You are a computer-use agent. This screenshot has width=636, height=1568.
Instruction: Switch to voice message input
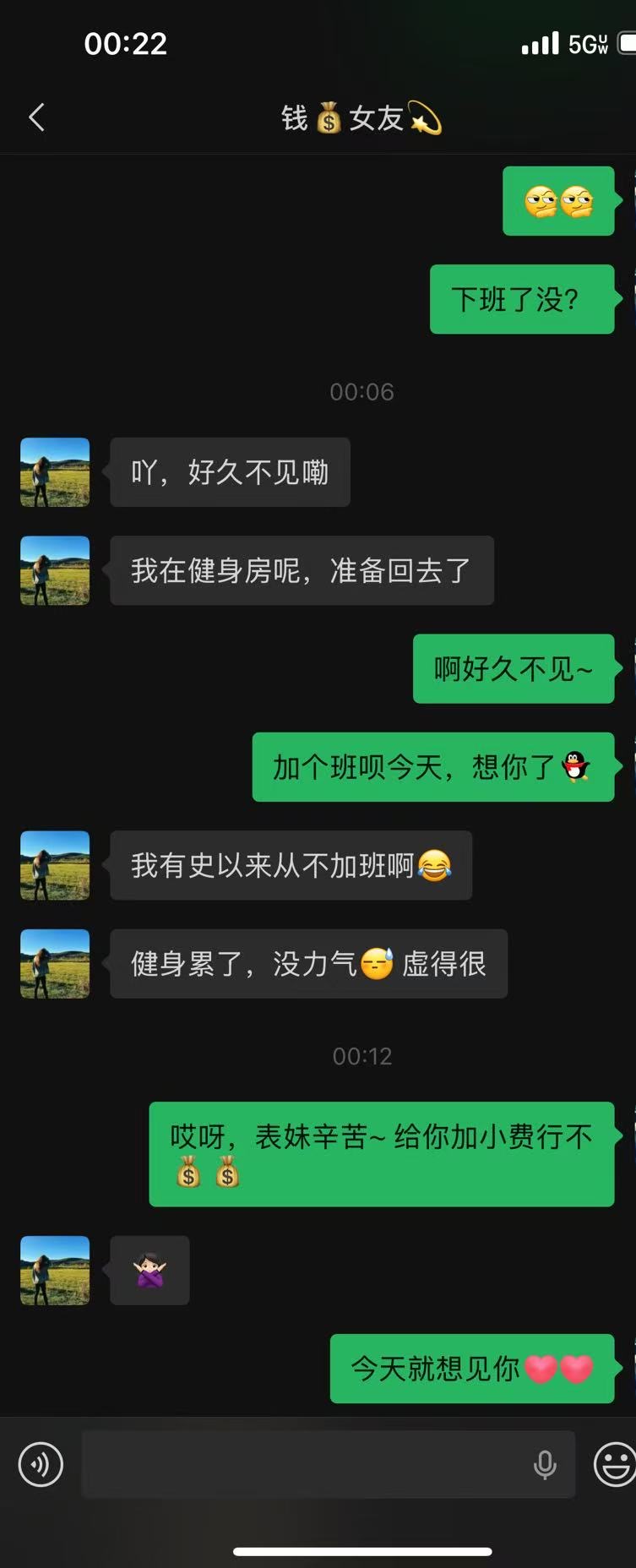[41, 1464]
